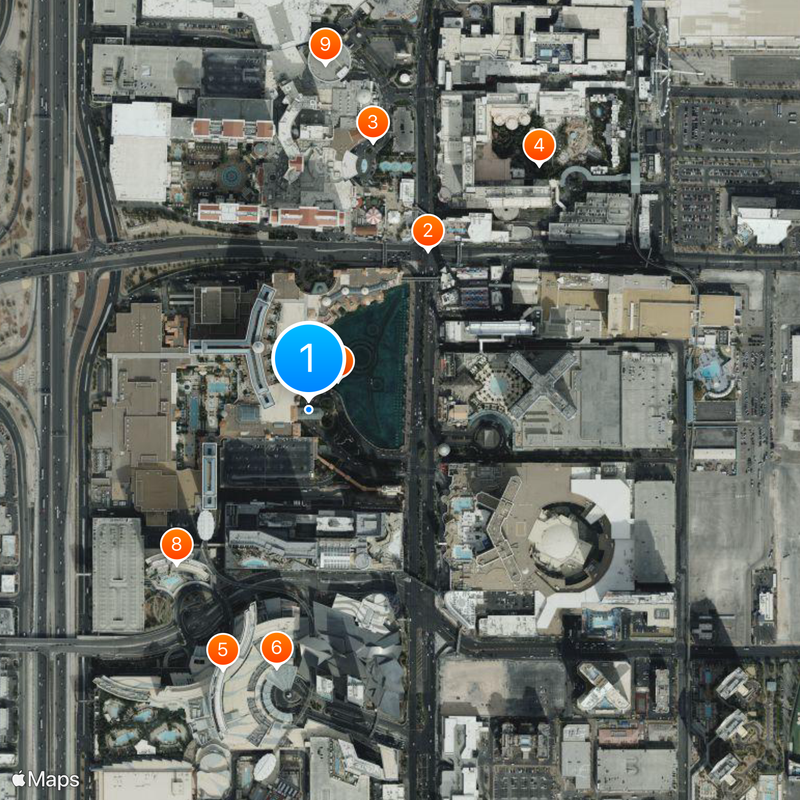The height and width of the screenshot is (800, 800).
Task: Select map pin number 8
Action: pos(177,545)
